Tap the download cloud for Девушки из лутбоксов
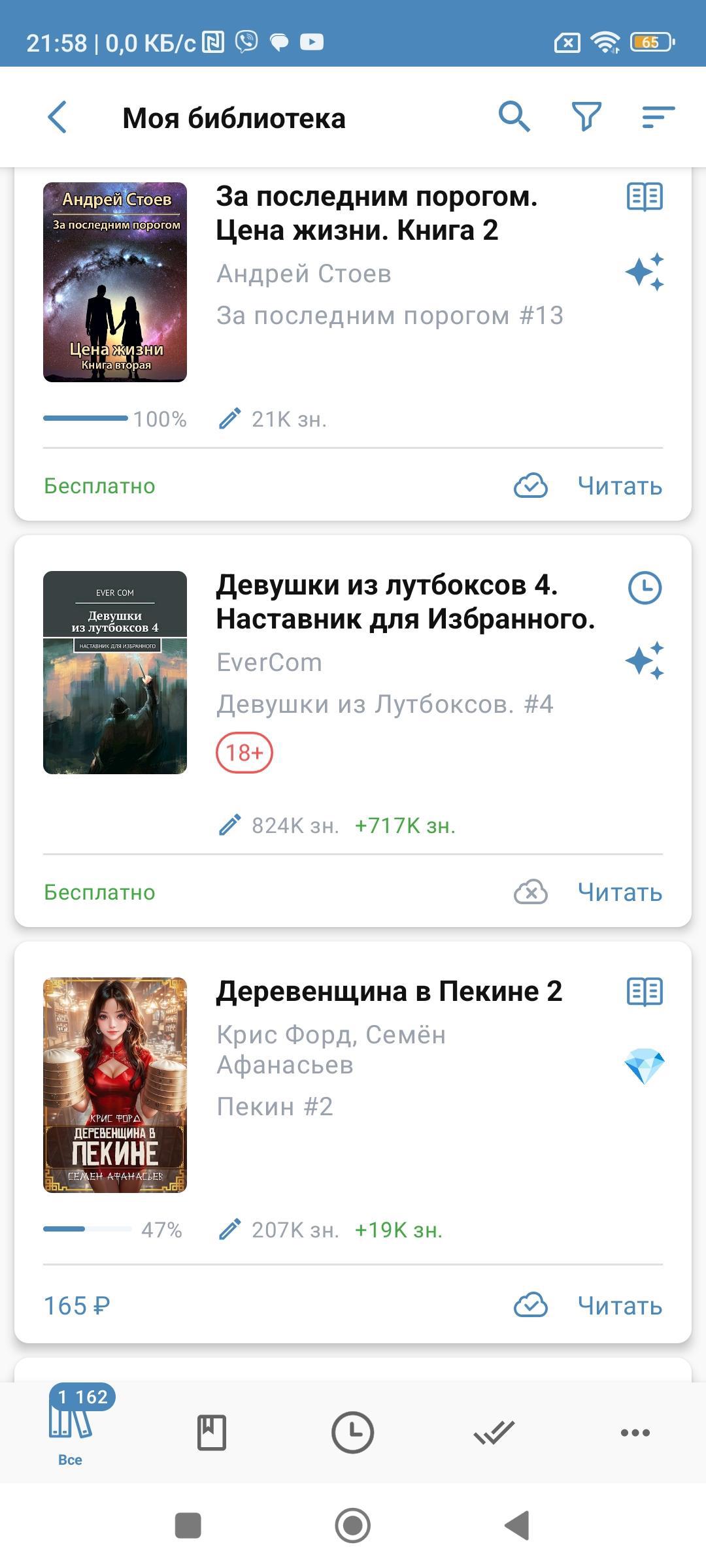This screenshot has height=1568, width=706. tap(531, 892)
